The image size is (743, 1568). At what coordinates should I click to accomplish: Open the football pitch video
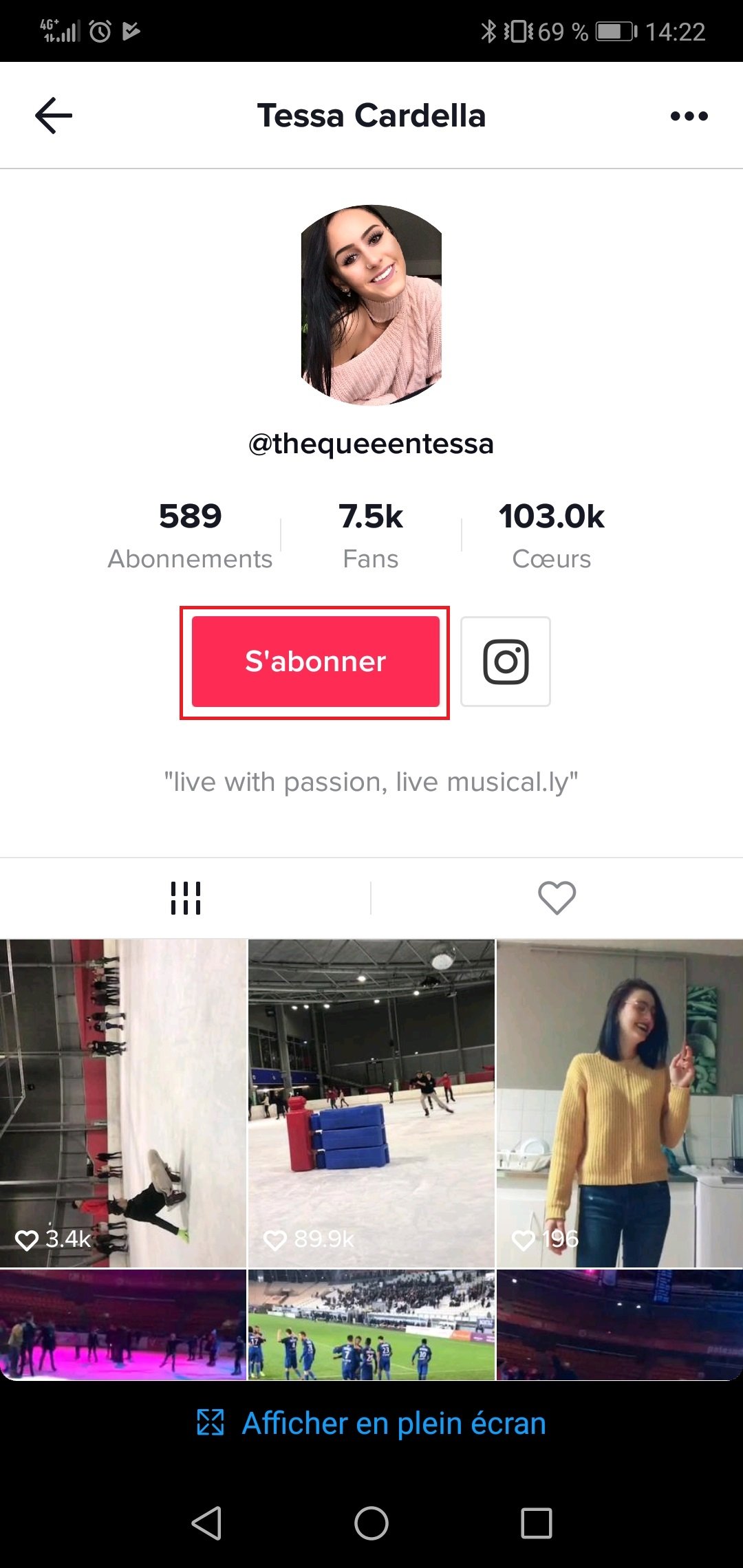tap(371, 1325)
